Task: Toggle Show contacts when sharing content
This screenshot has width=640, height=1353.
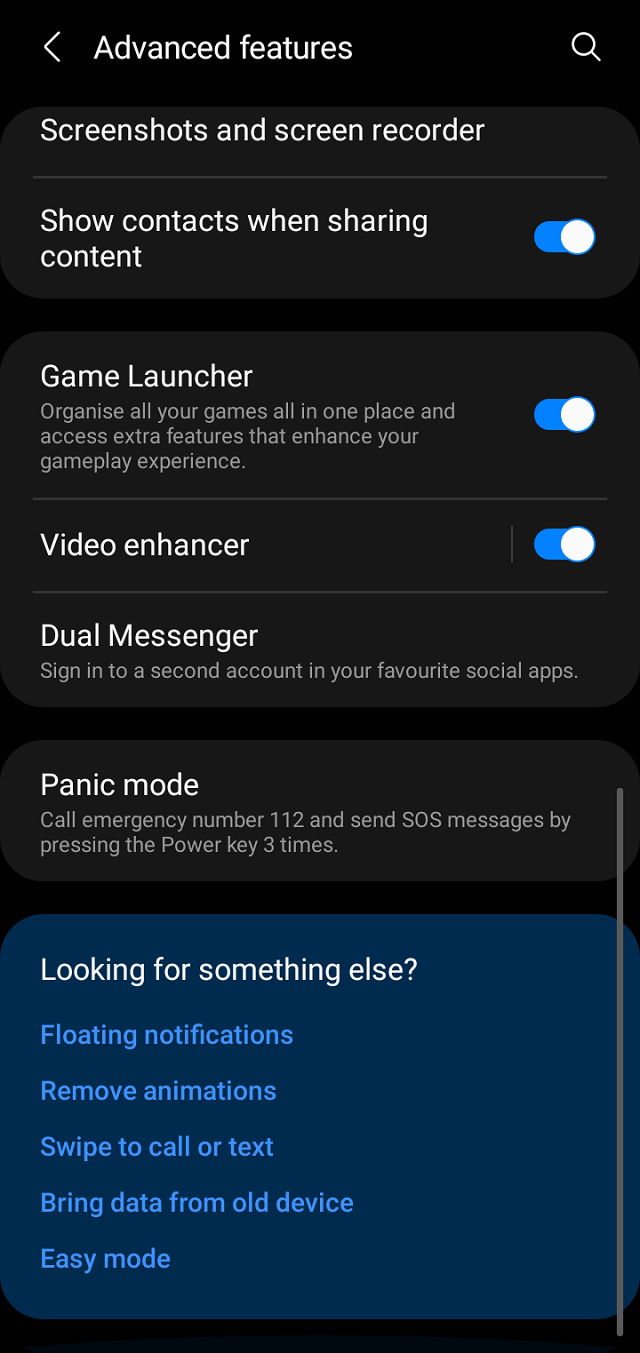Action: pyautogui.click(x=564, y=238)
